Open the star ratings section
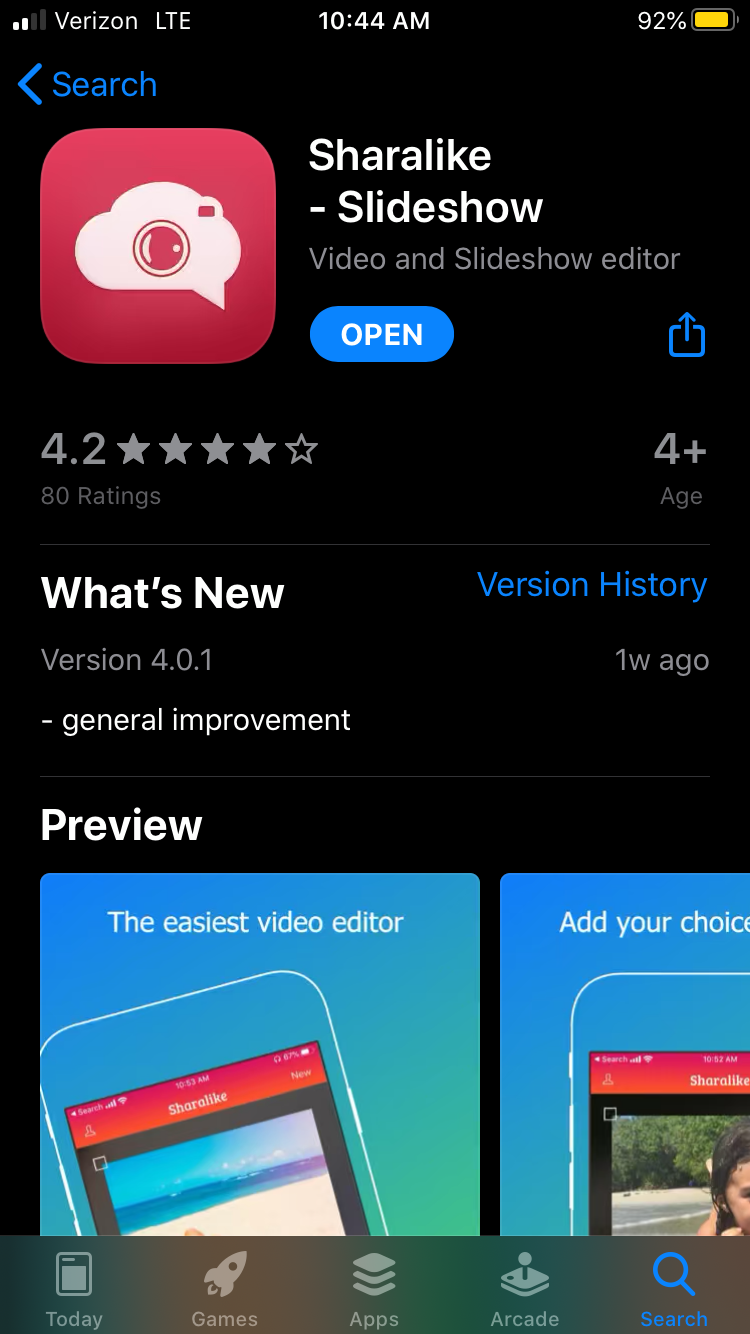750x1334 pixels. [180, 465]
